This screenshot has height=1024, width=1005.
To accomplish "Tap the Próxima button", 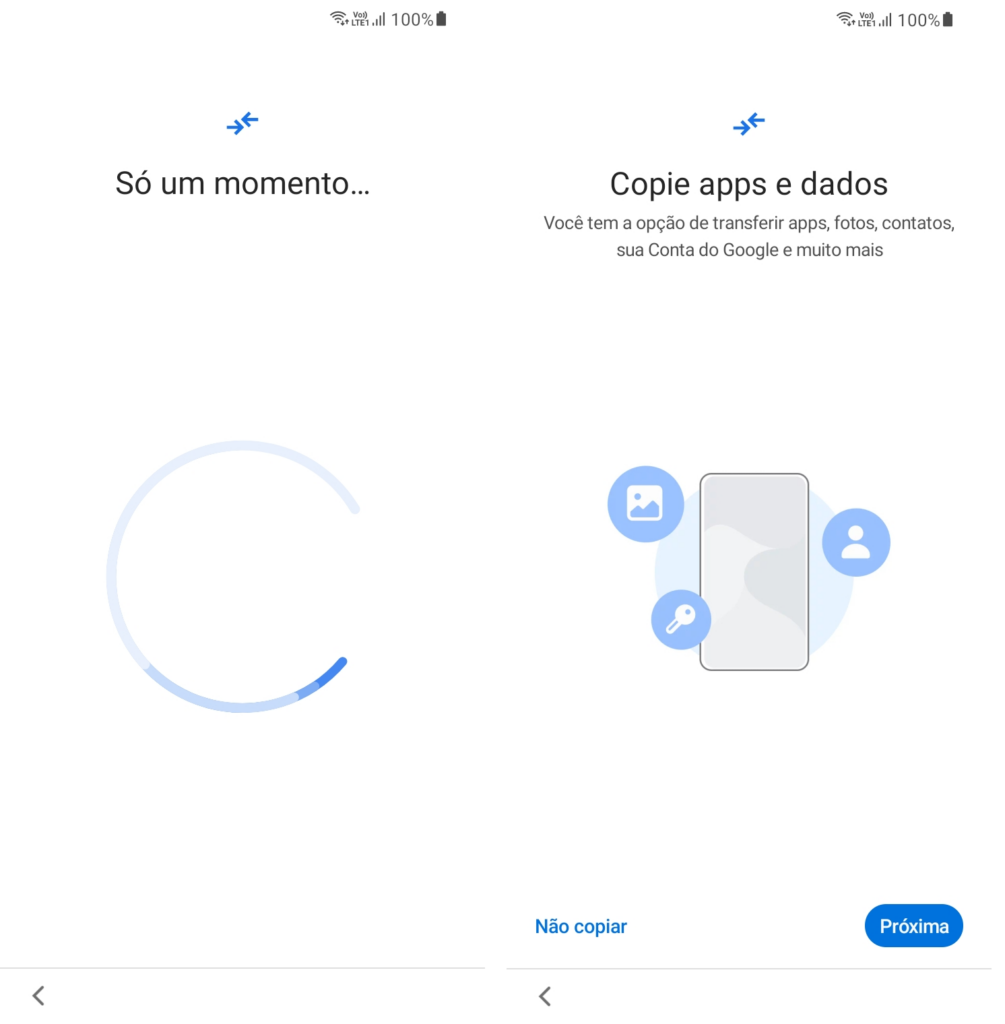I will (913, 926).
